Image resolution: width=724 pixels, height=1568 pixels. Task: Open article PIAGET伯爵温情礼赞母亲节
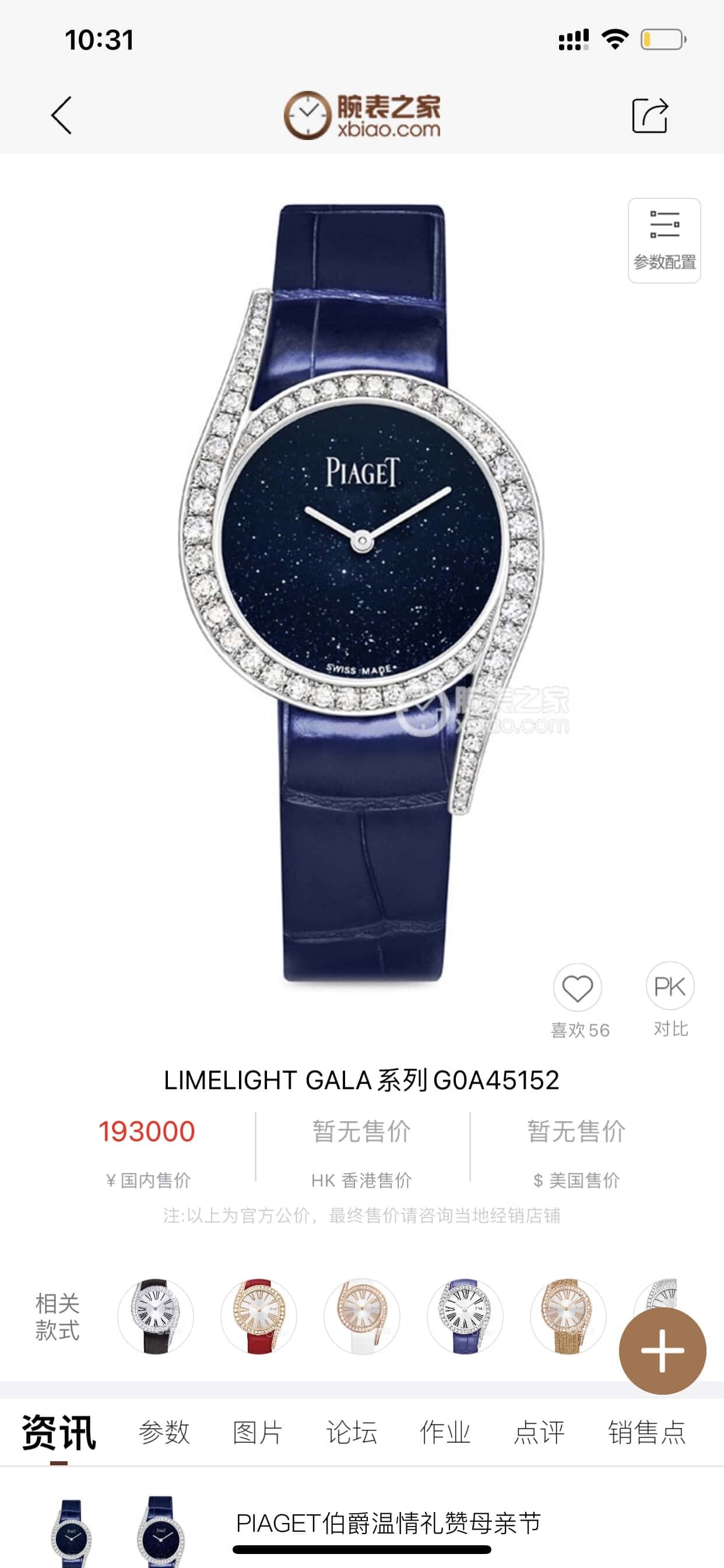click(x=388, y=1524)
